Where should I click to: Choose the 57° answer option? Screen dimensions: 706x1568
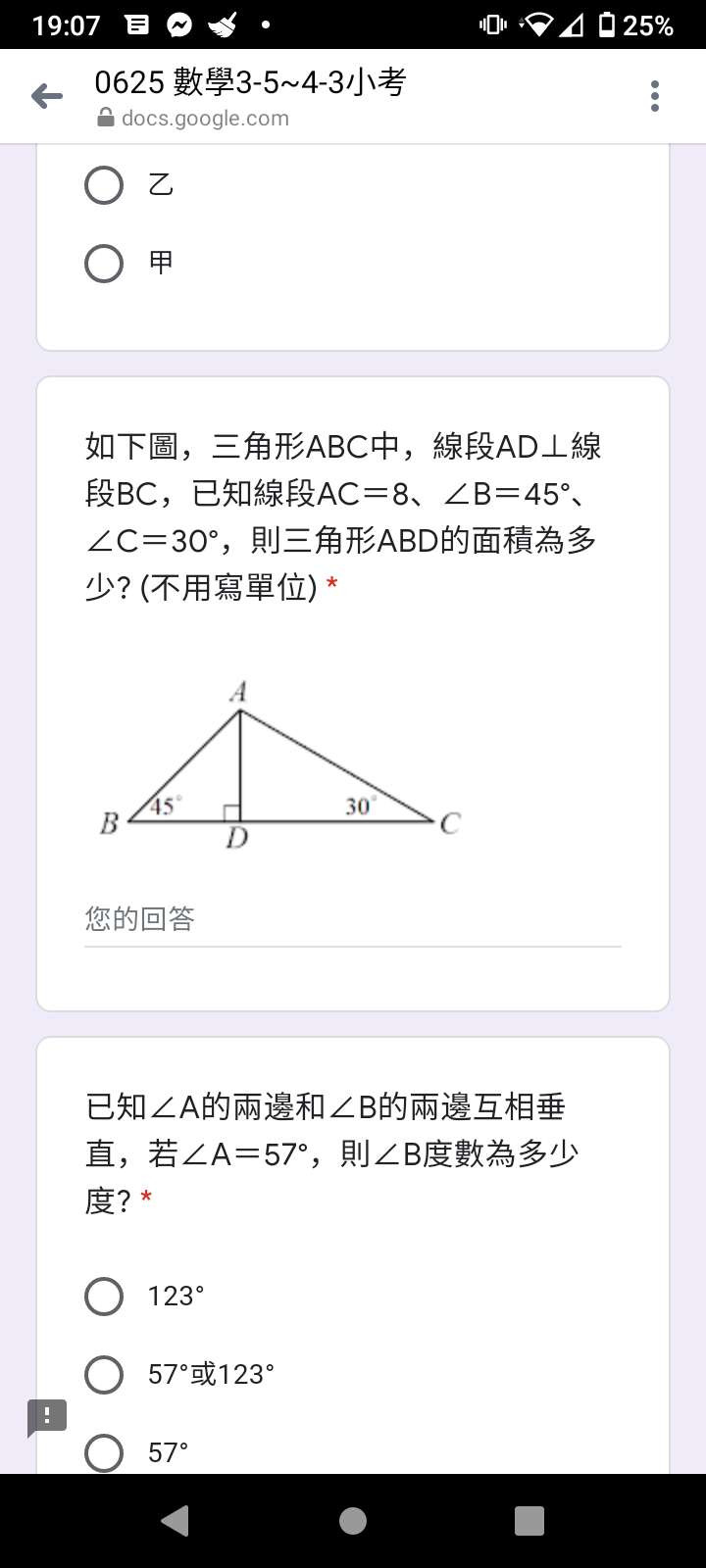coord(104,1451)
